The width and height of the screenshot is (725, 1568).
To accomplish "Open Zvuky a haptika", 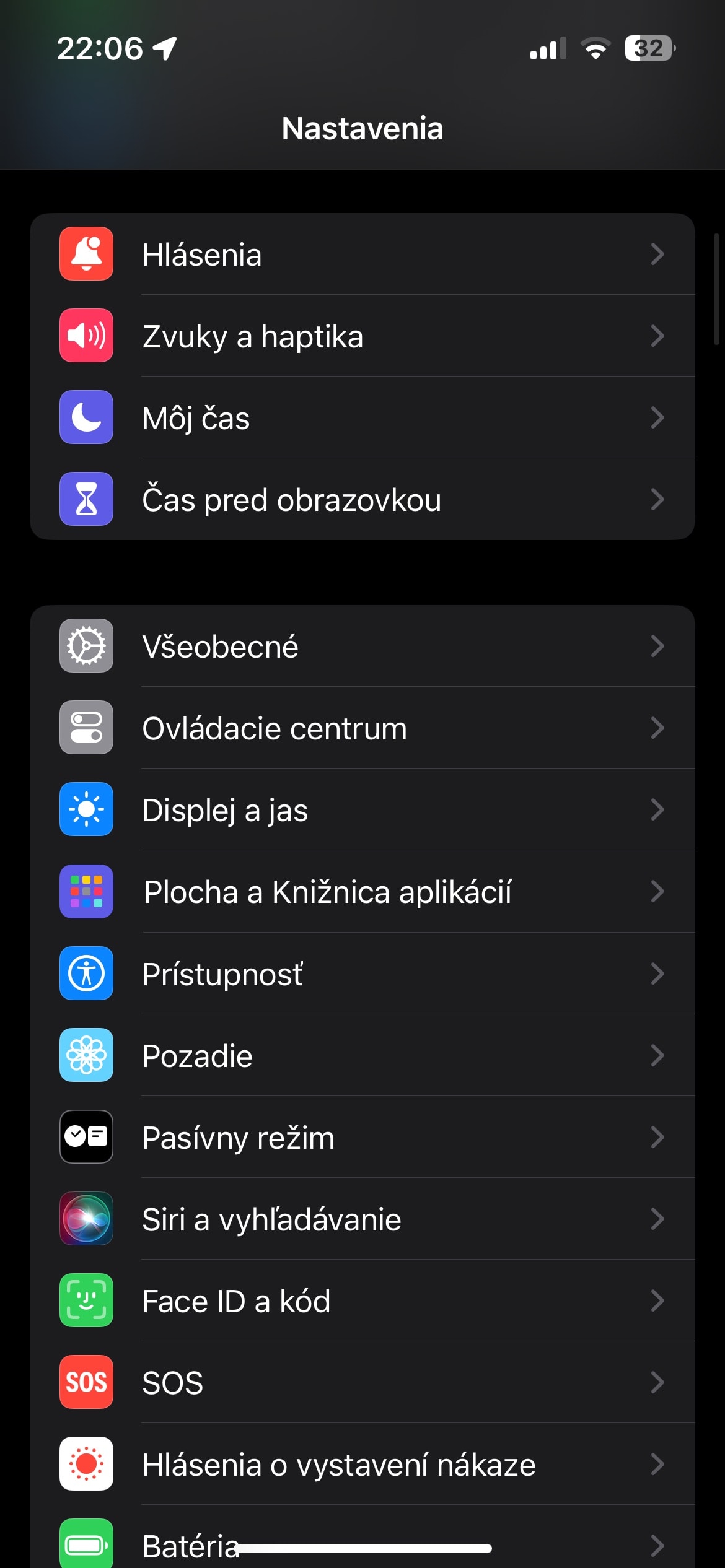I will click(362, 336).
